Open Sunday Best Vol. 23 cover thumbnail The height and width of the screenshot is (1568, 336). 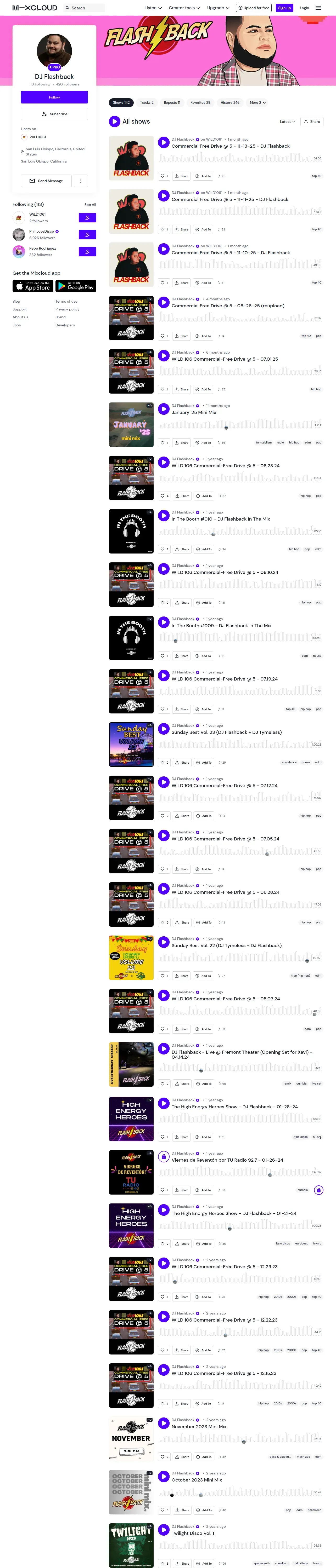click(x=131, y=744)
